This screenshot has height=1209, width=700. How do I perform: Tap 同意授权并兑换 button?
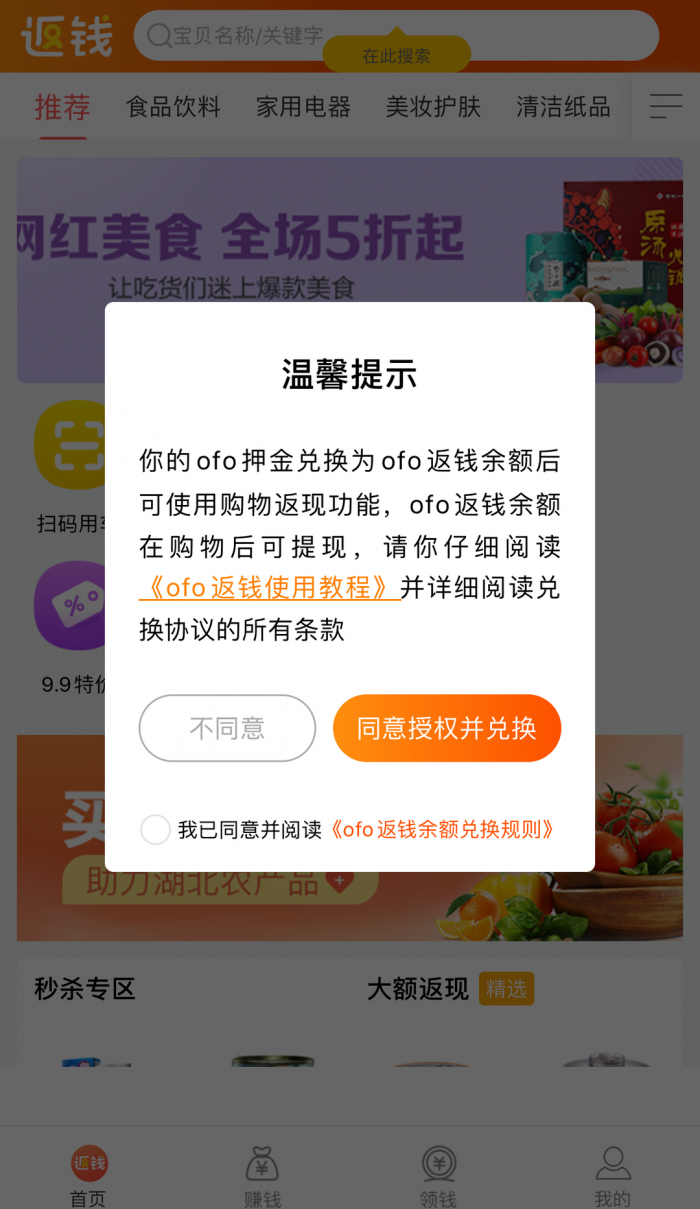447,728
